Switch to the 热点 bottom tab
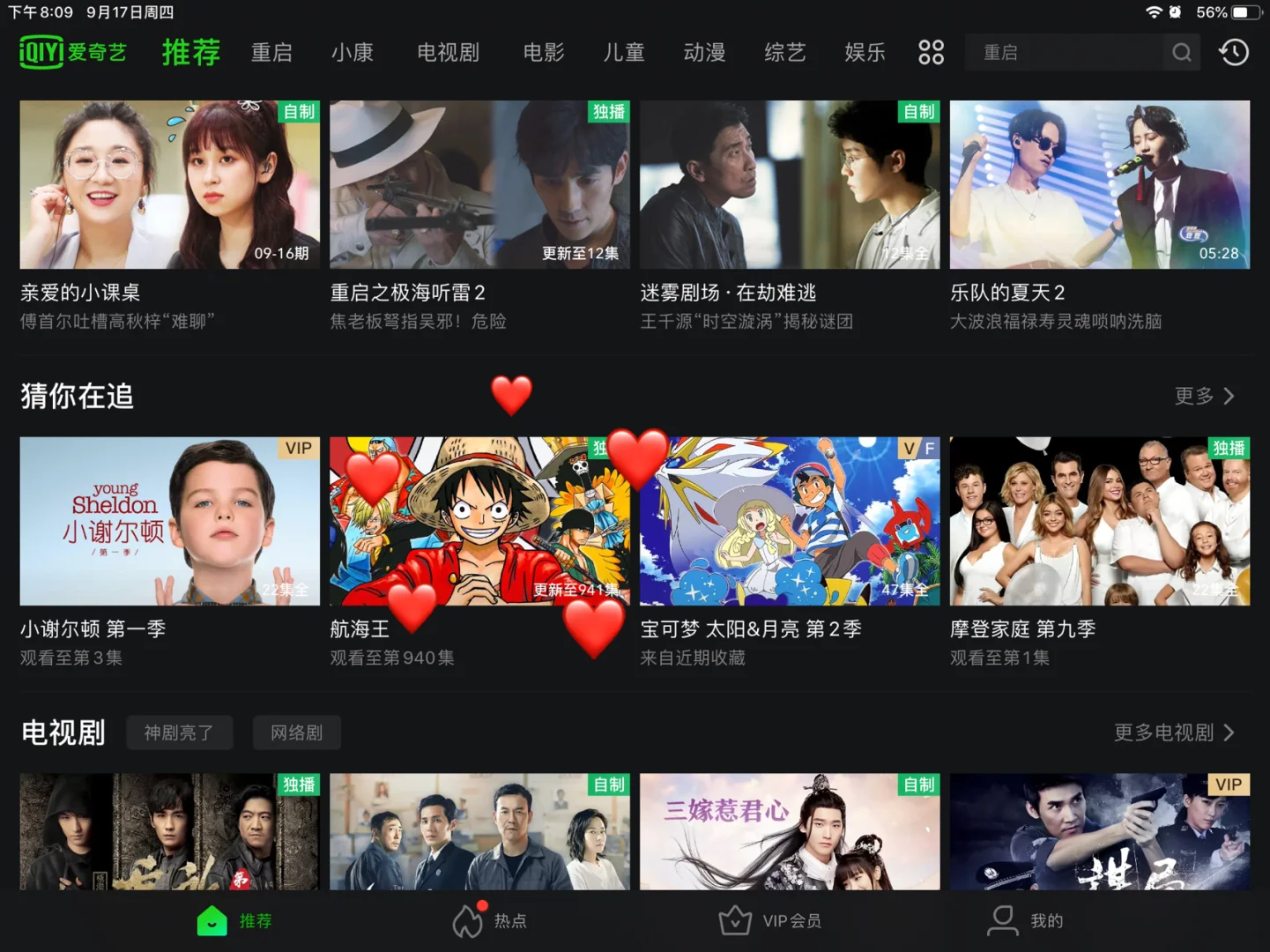 (x=489, y=920)
